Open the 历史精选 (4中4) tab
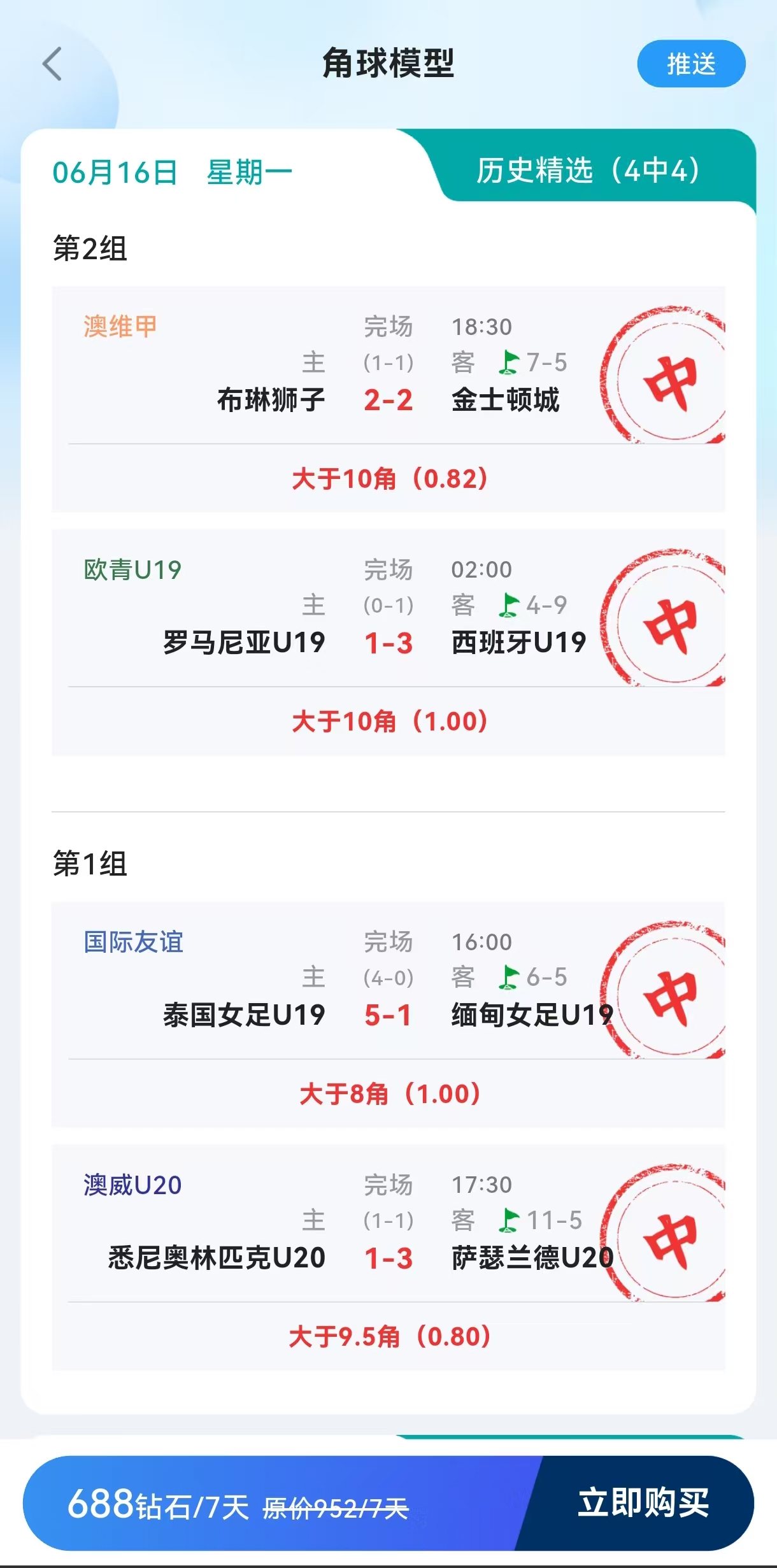This screenshot has height=1568, width=777. [588, 170]
